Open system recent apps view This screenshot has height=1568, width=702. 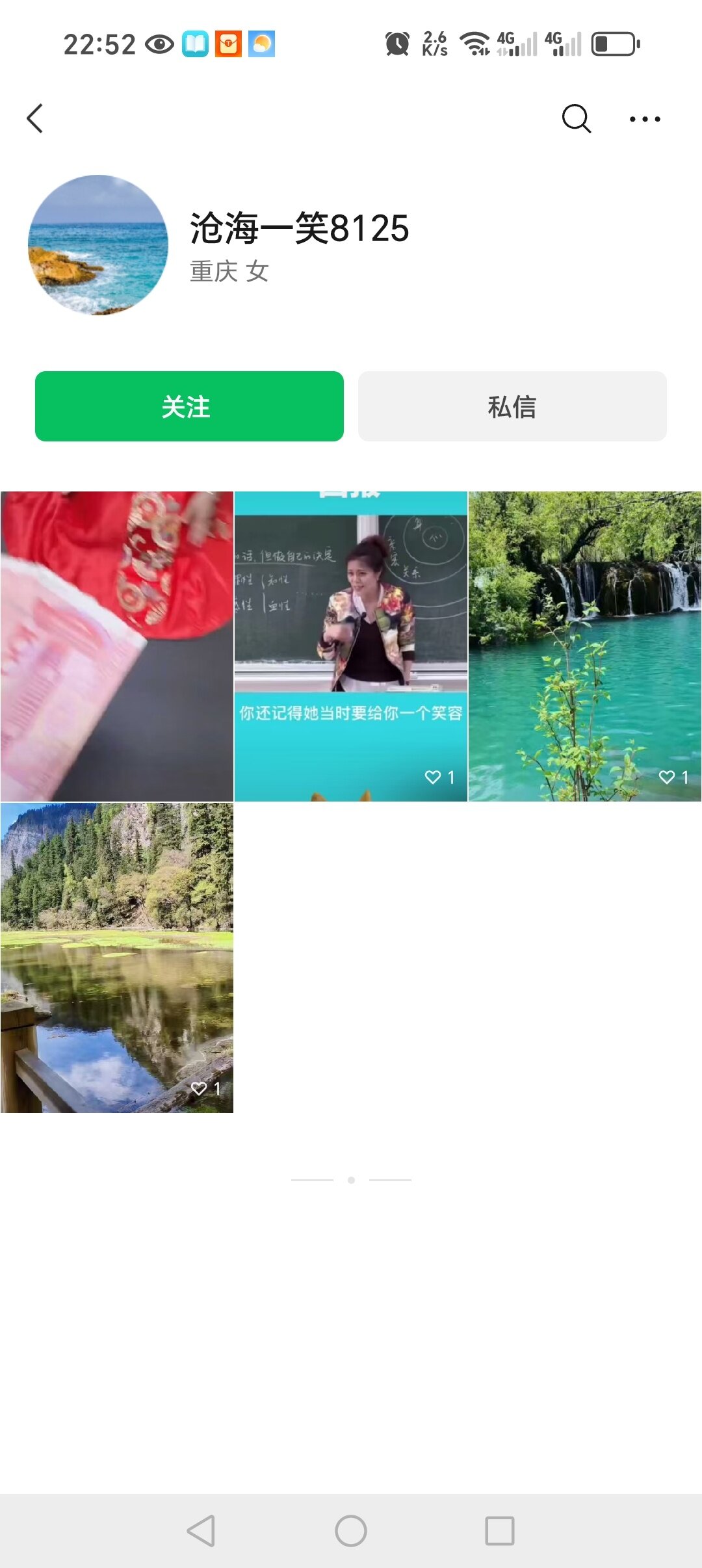click(500, 1530)
